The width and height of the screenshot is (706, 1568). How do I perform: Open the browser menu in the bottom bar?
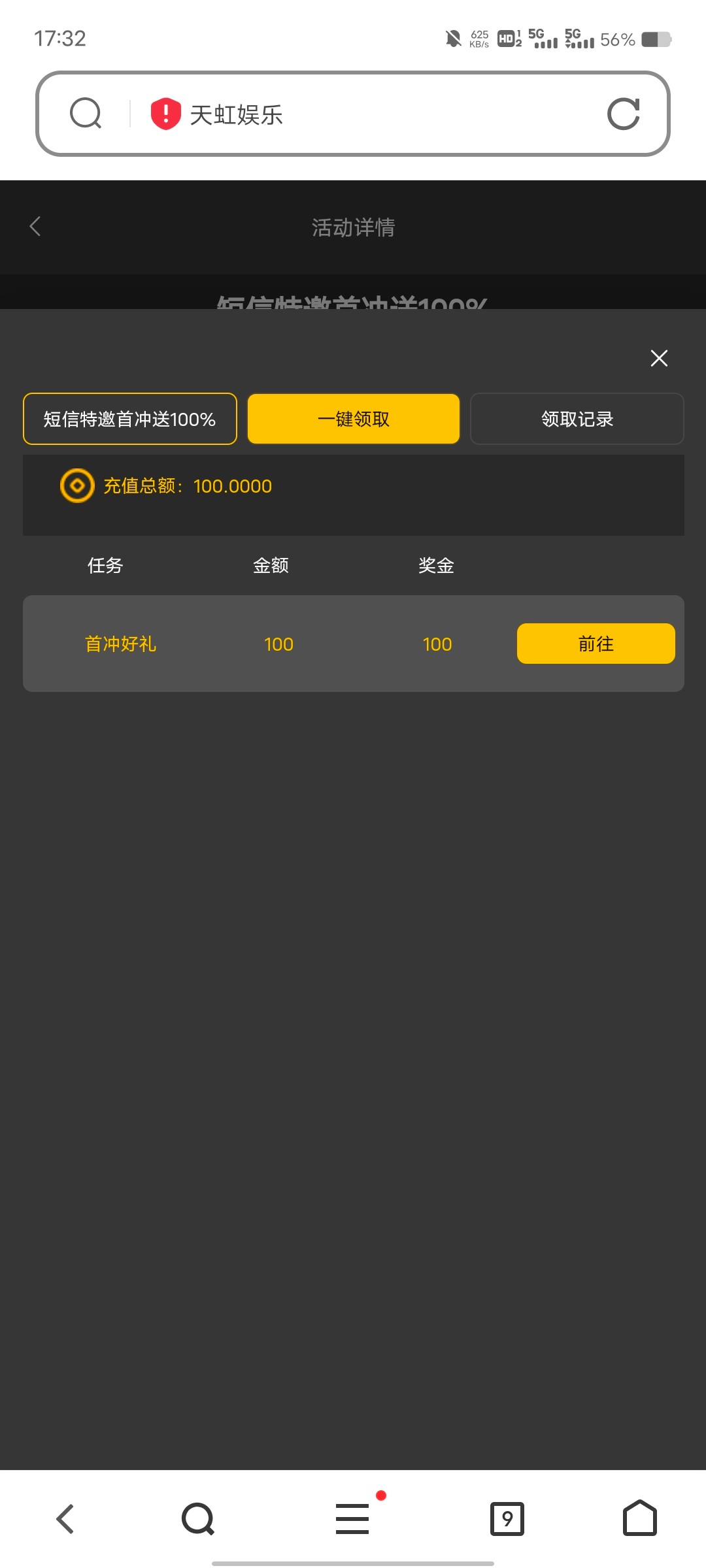352,1518
